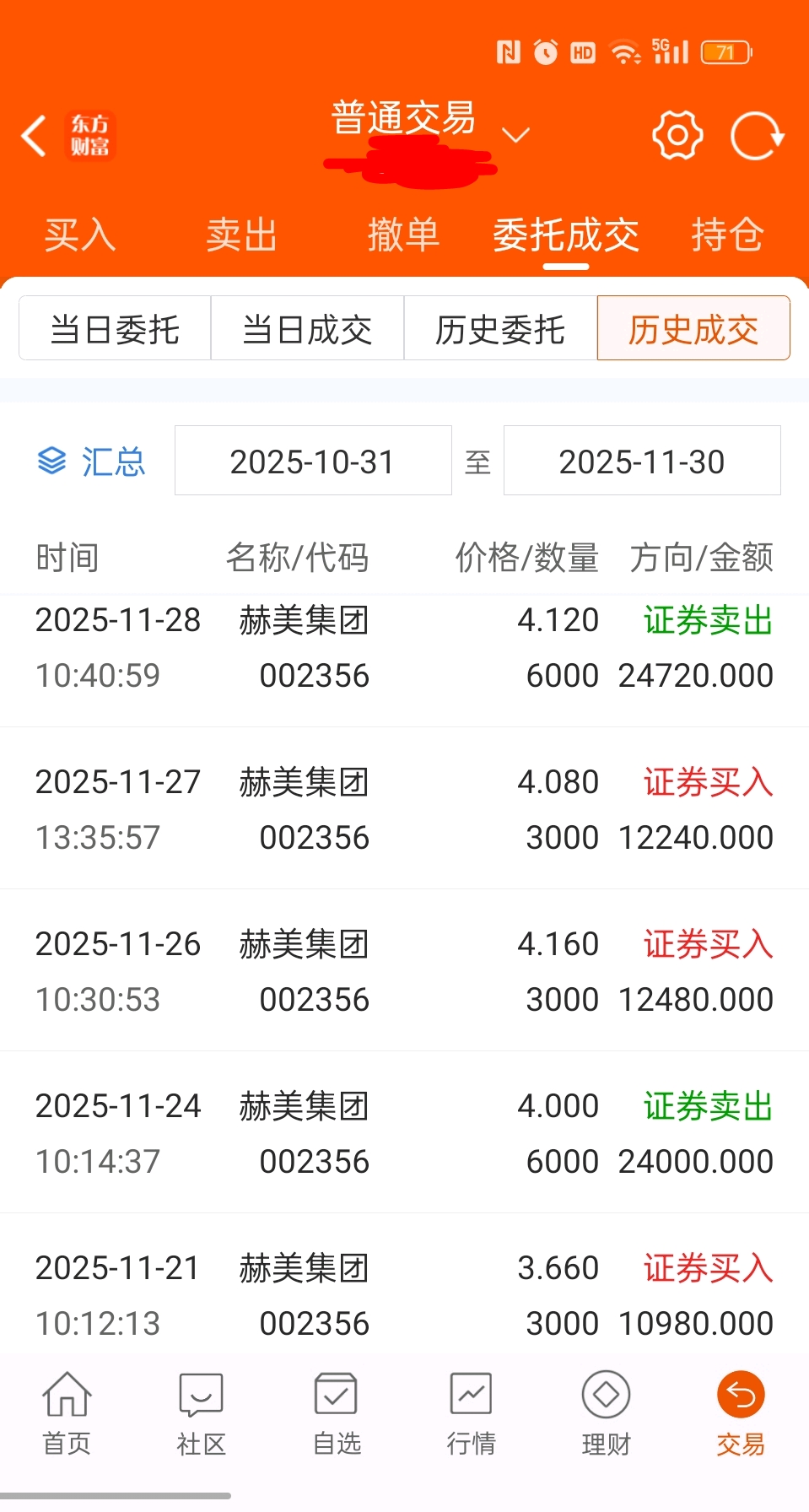Open the 持仓 tab
This screenshot has width=809, height=1512.
[x=728, y=235]
